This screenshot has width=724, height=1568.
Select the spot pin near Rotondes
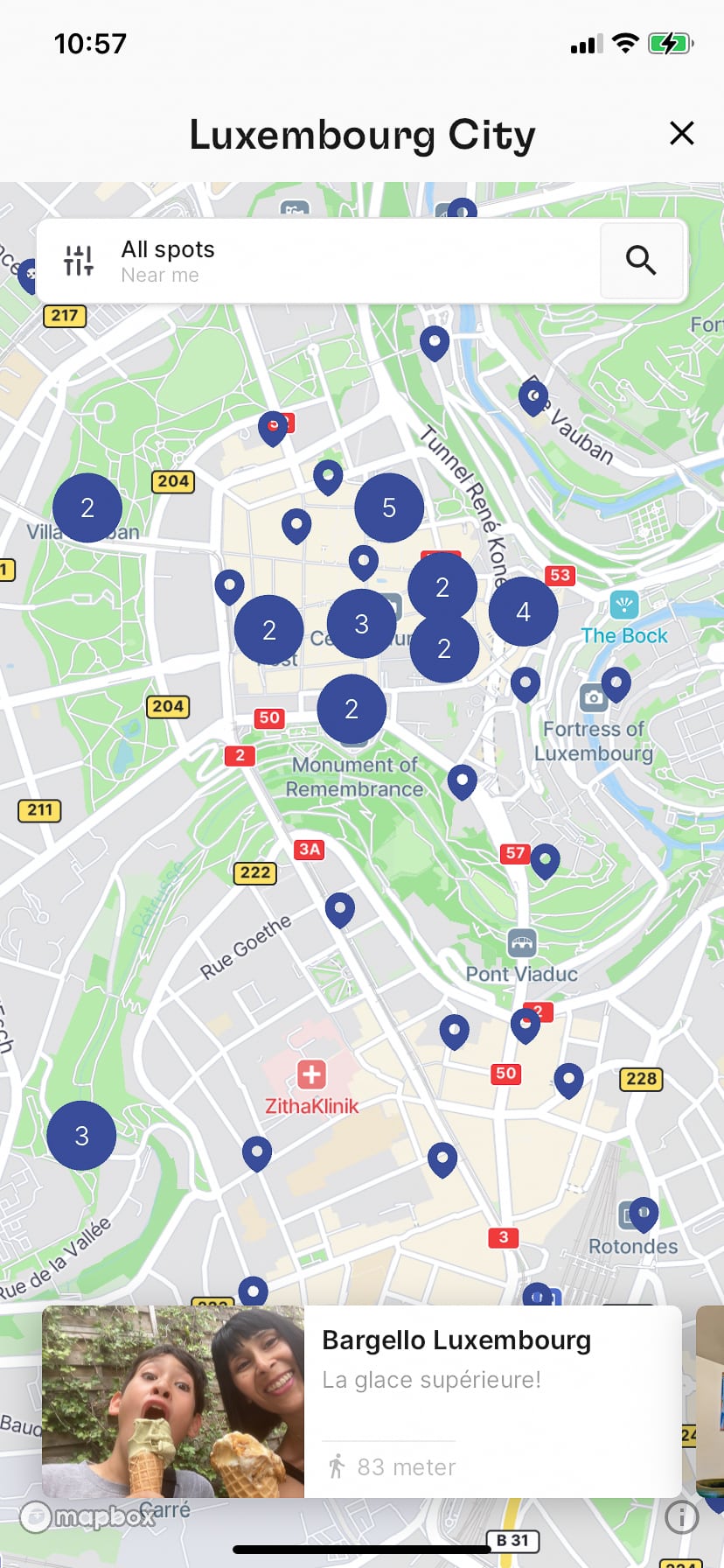(644, 1212)
